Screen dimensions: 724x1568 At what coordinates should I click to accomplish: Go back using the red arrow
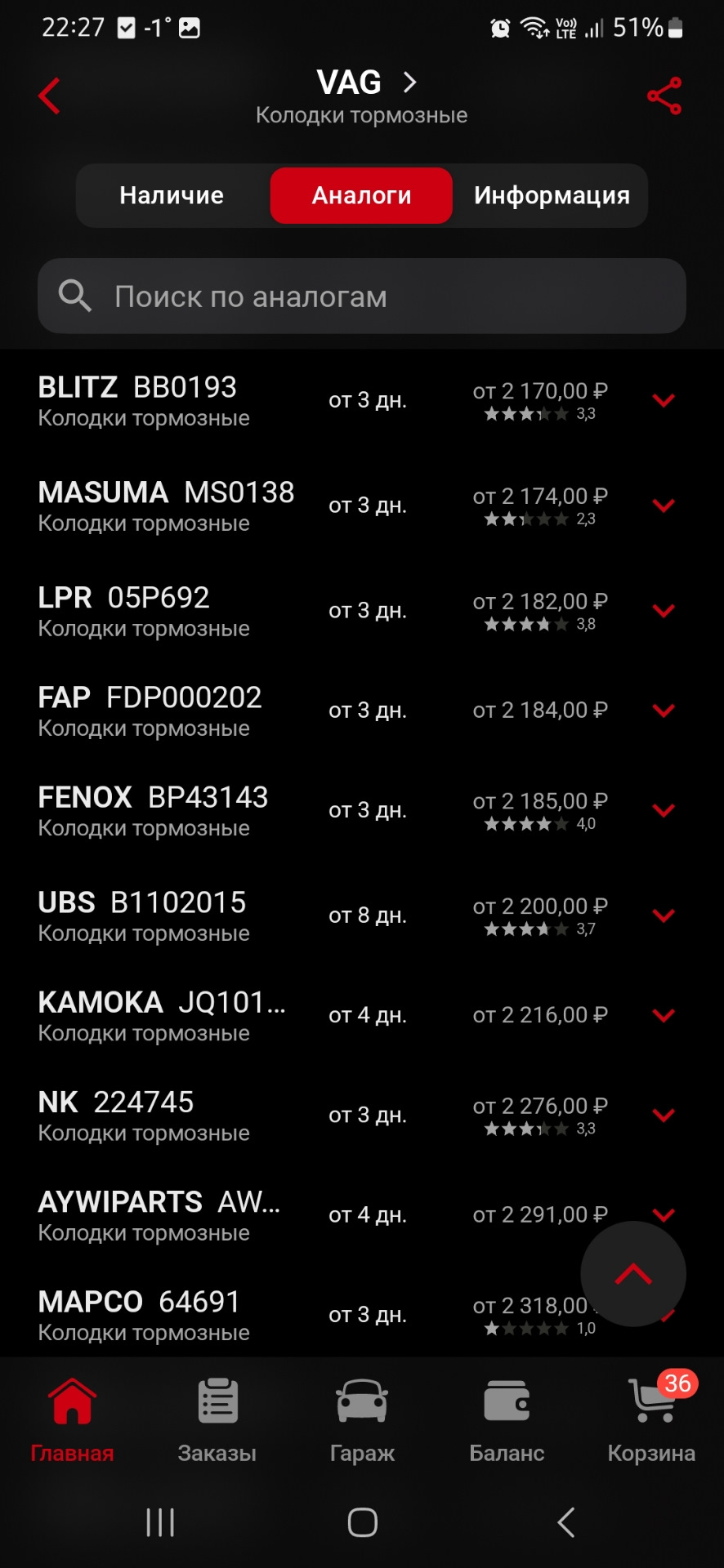coord(50,96)
